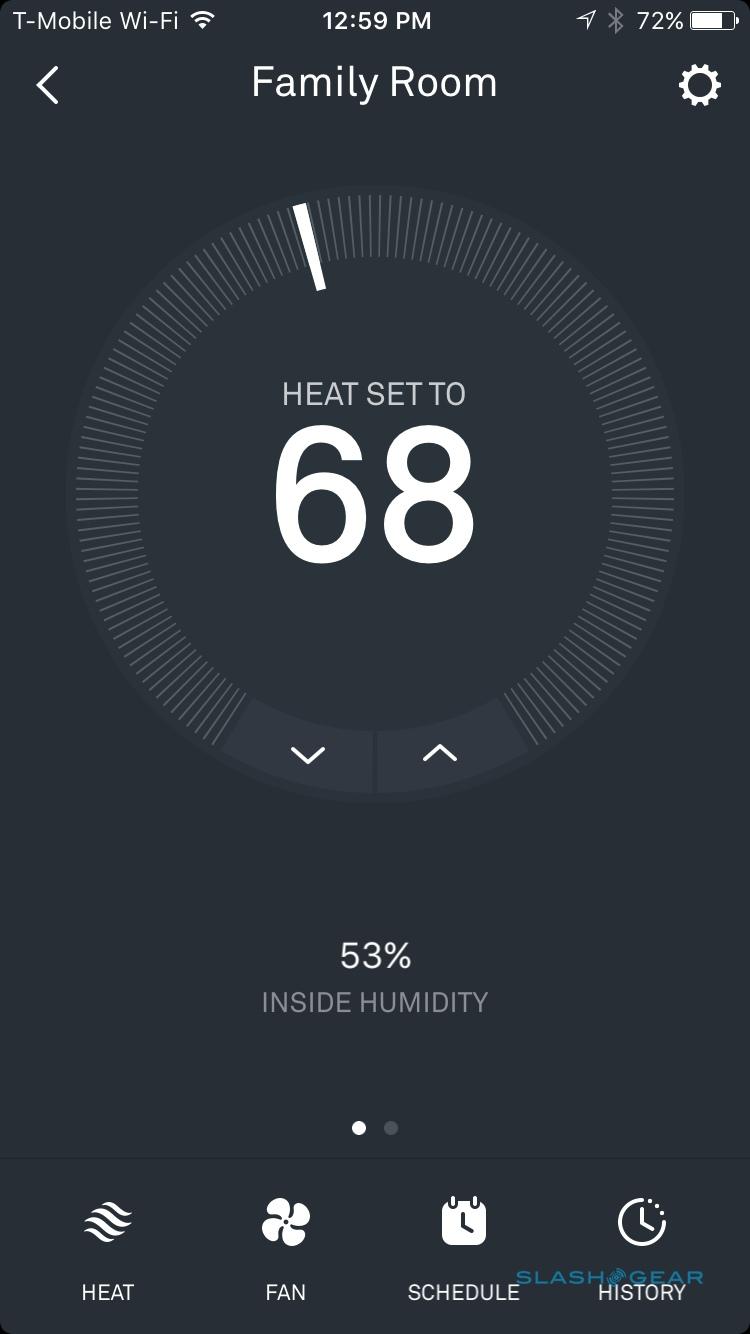Raise the heat setpoint with up arrow
The width and height of the screenshot is (750, 1334).
pyautogui.click(x=440, y=754)
